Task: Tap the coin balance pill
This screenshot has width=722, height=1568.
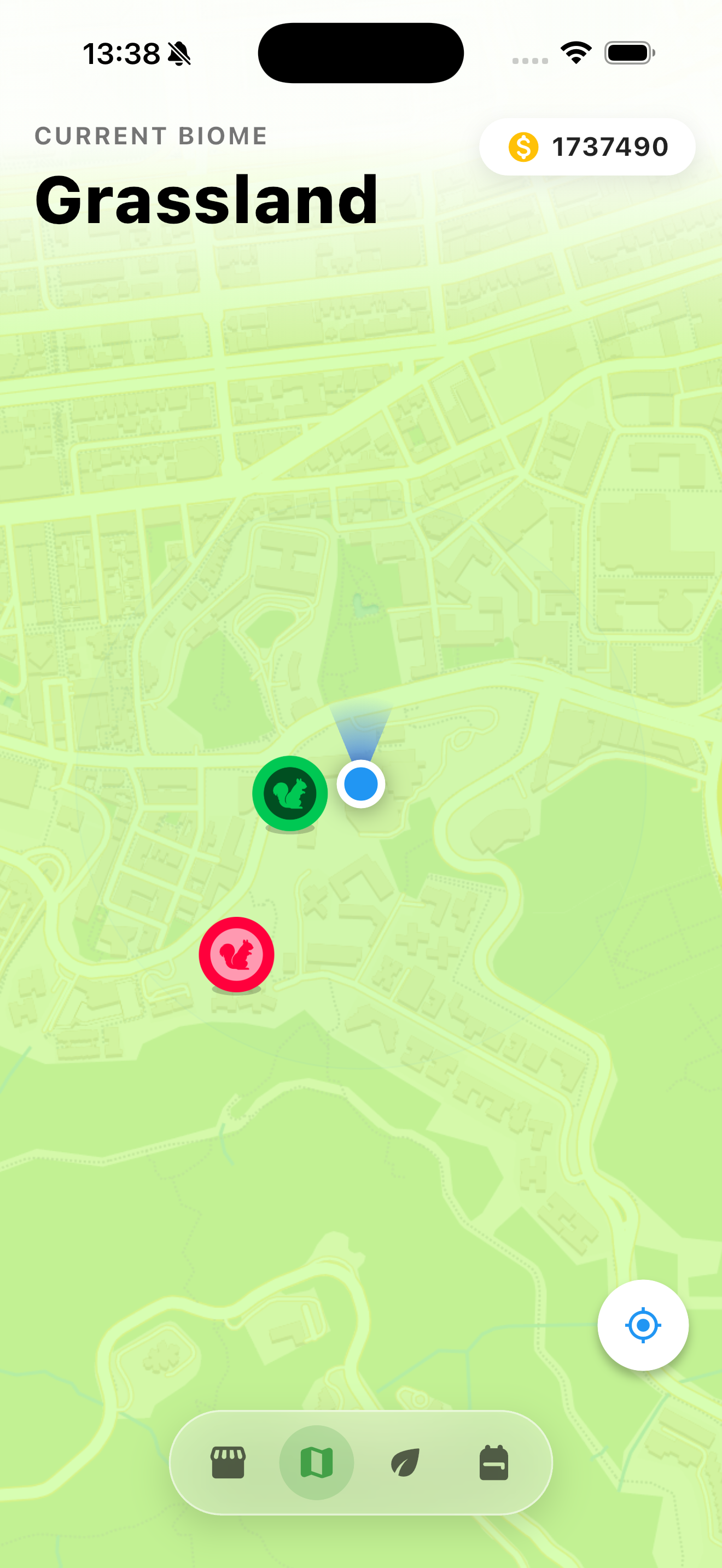Action: 587,147
